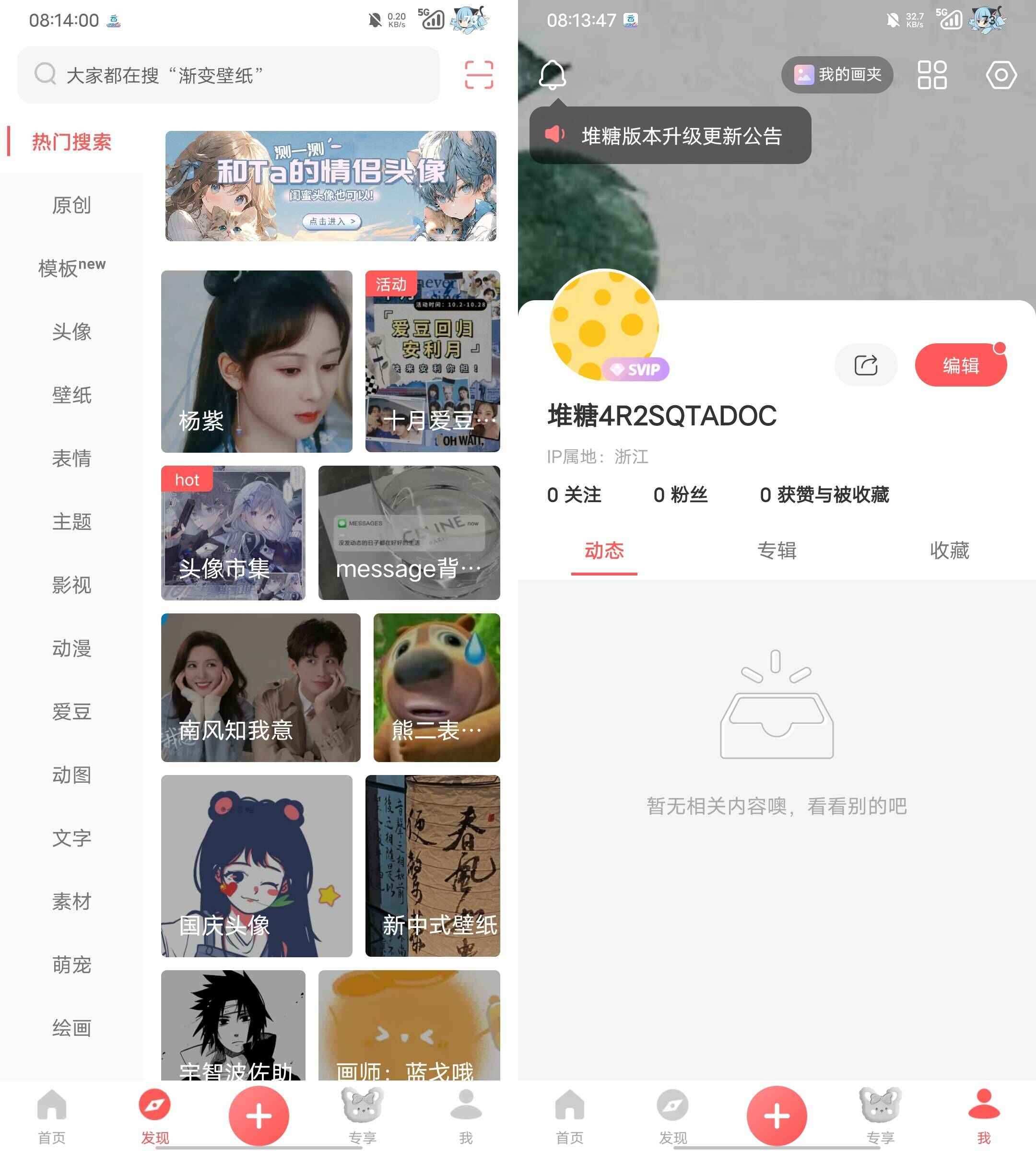Tap the red 编辑 button
This screenshot has width=1036, height=1151.
pos(960,365)
